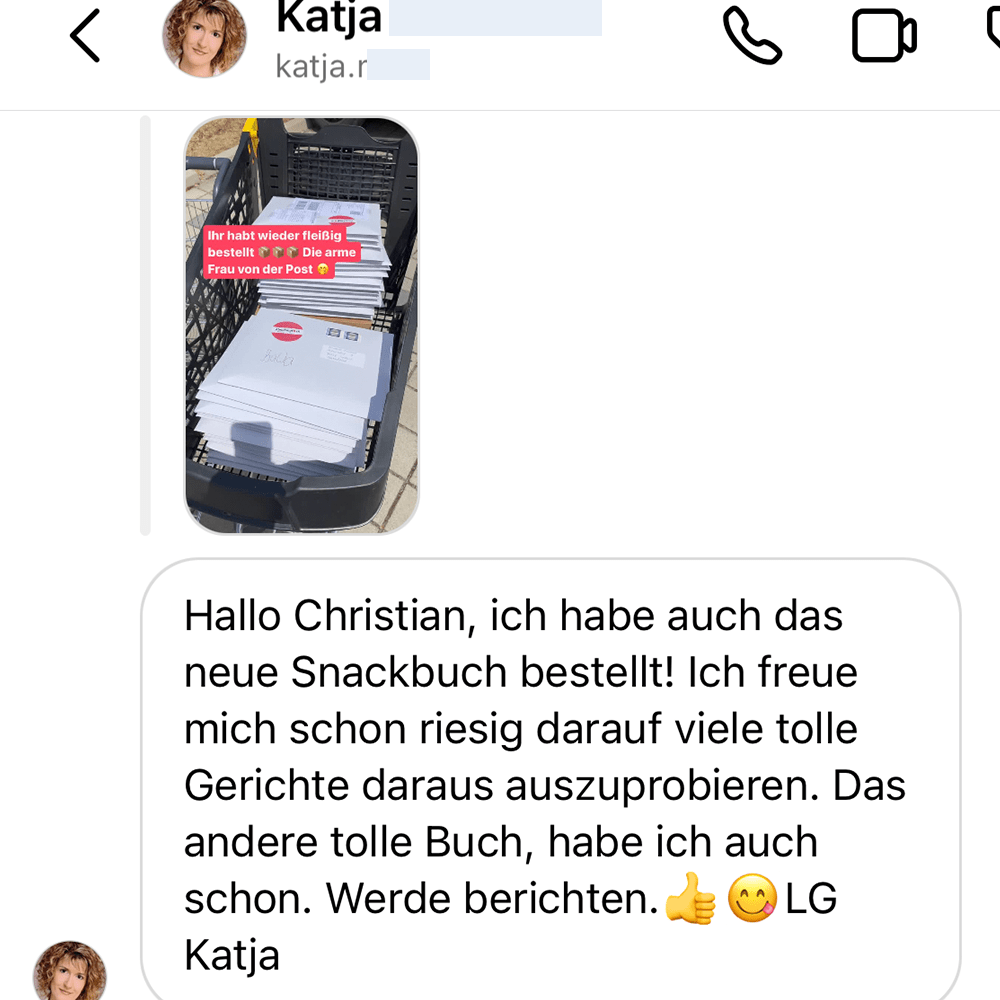The height and width of the screenshot is (1000, 1000).
Task: Tap Katja's avatar beside her message
Action: tap(70, 972)
